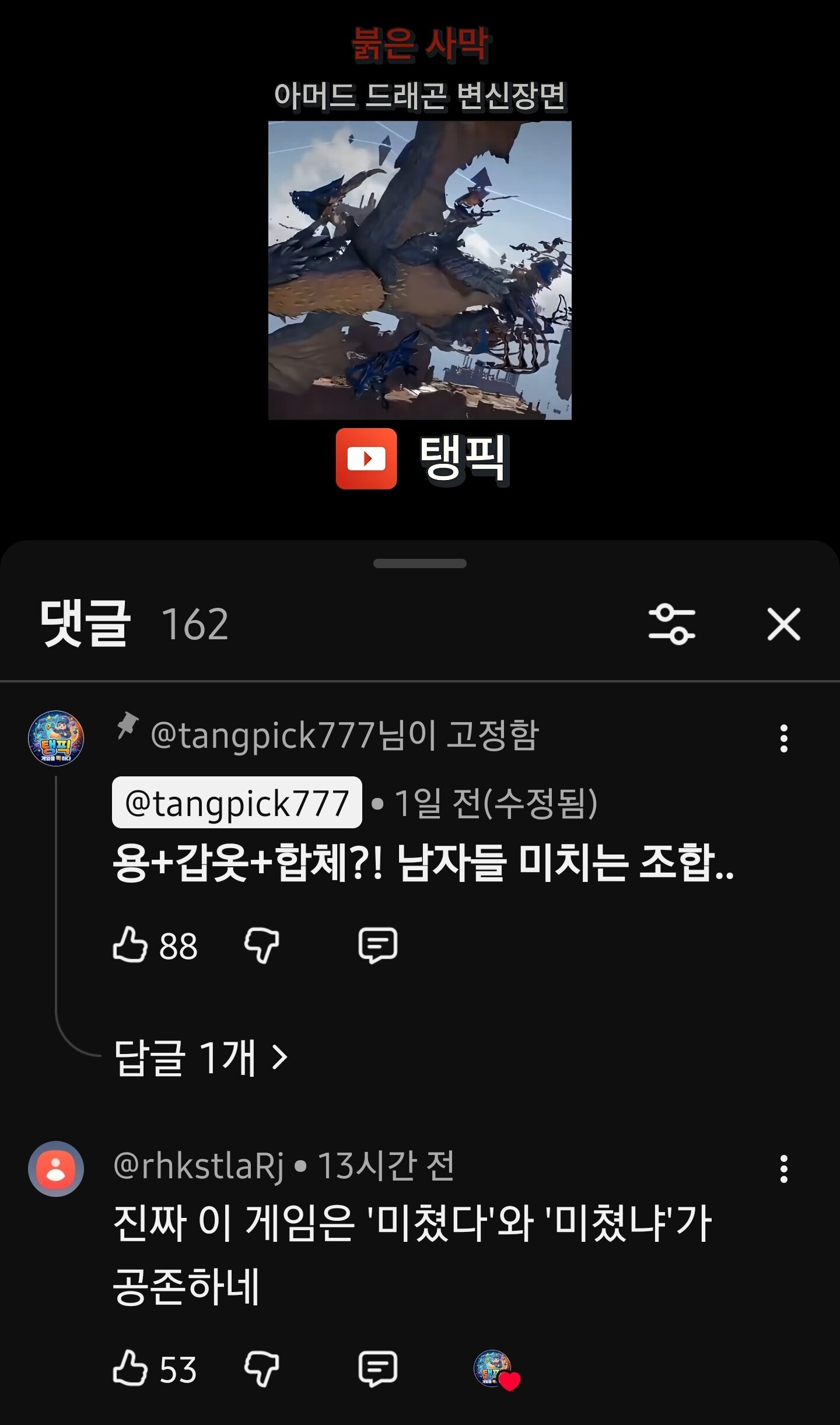Viewport: 840px width, 1425px height.
Task: Like the comment by @rhkstlaRj
Action: click(x=129, y=1368)
